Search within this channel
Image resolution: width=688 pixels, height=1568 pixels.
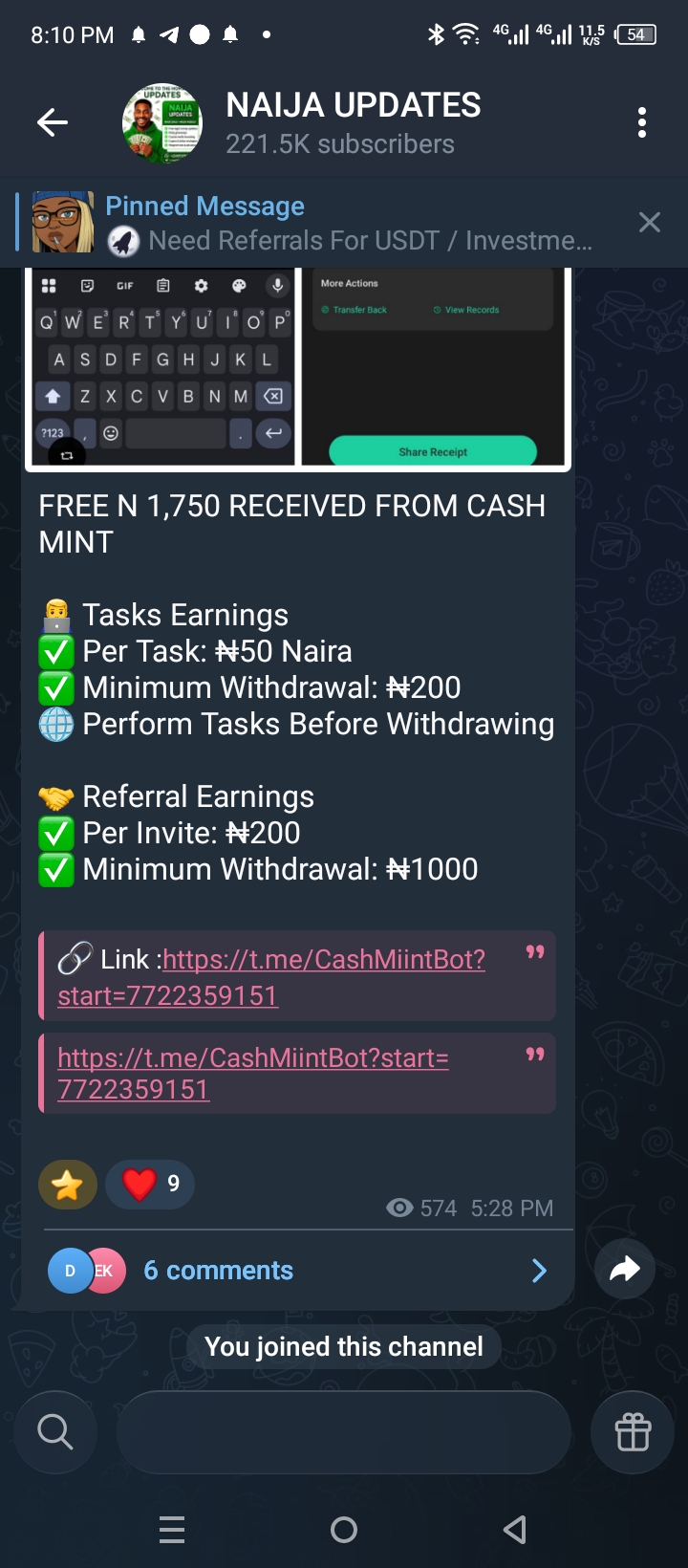point(54,1432)
